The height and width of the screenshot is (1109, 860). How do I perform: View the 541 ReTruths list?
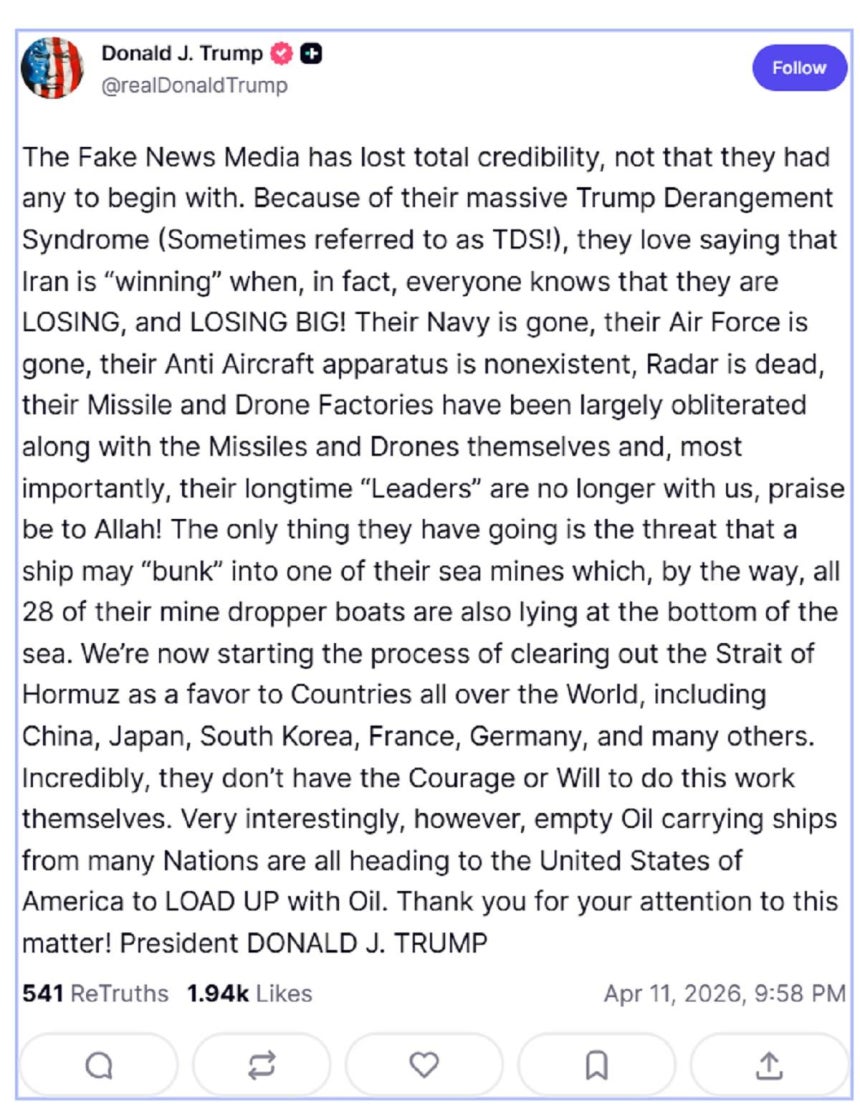(x=95, y=993)
